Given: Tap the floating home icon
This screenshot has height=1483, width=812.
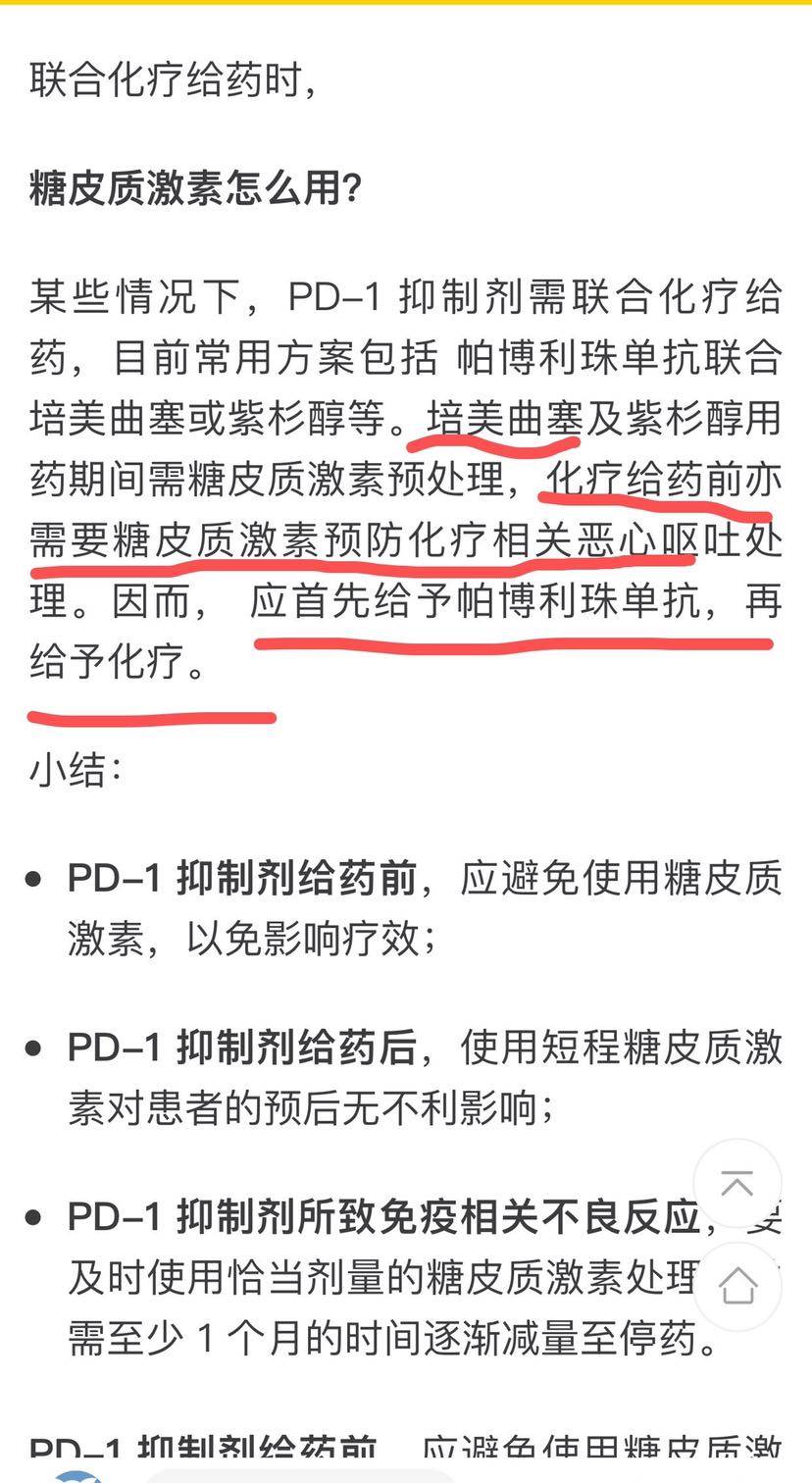Looking at the screenshot, I should click(x=736, y=1285).
